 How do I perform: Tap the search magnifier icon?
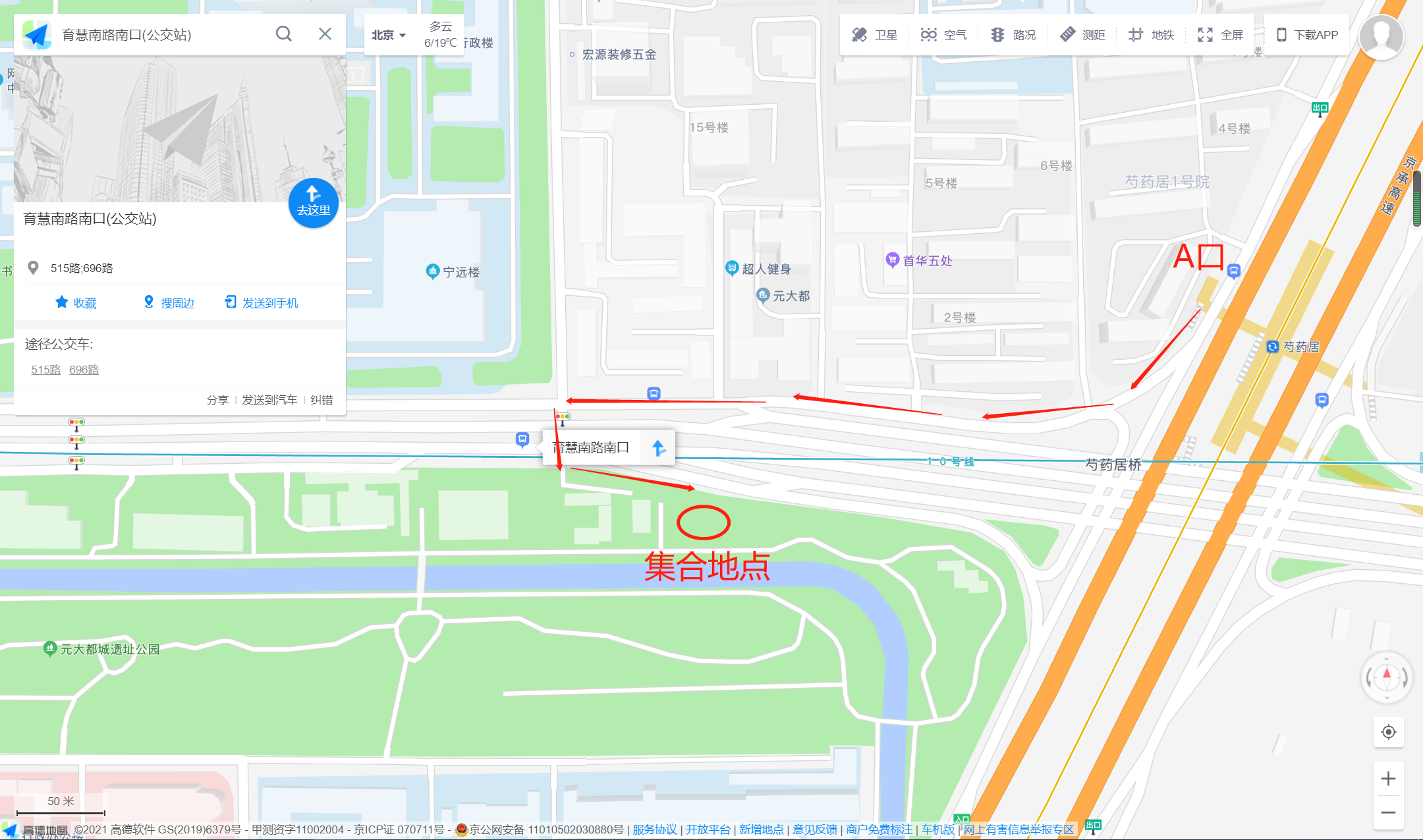[283, 34]
